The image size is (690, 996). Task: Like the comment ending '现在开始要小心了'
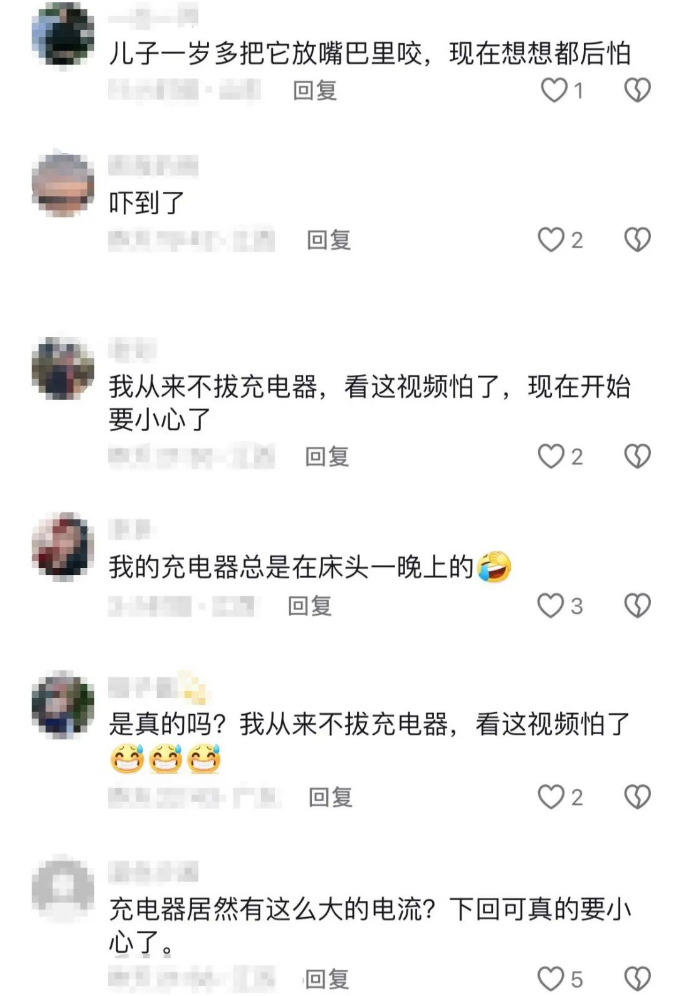tap(552, 457)
